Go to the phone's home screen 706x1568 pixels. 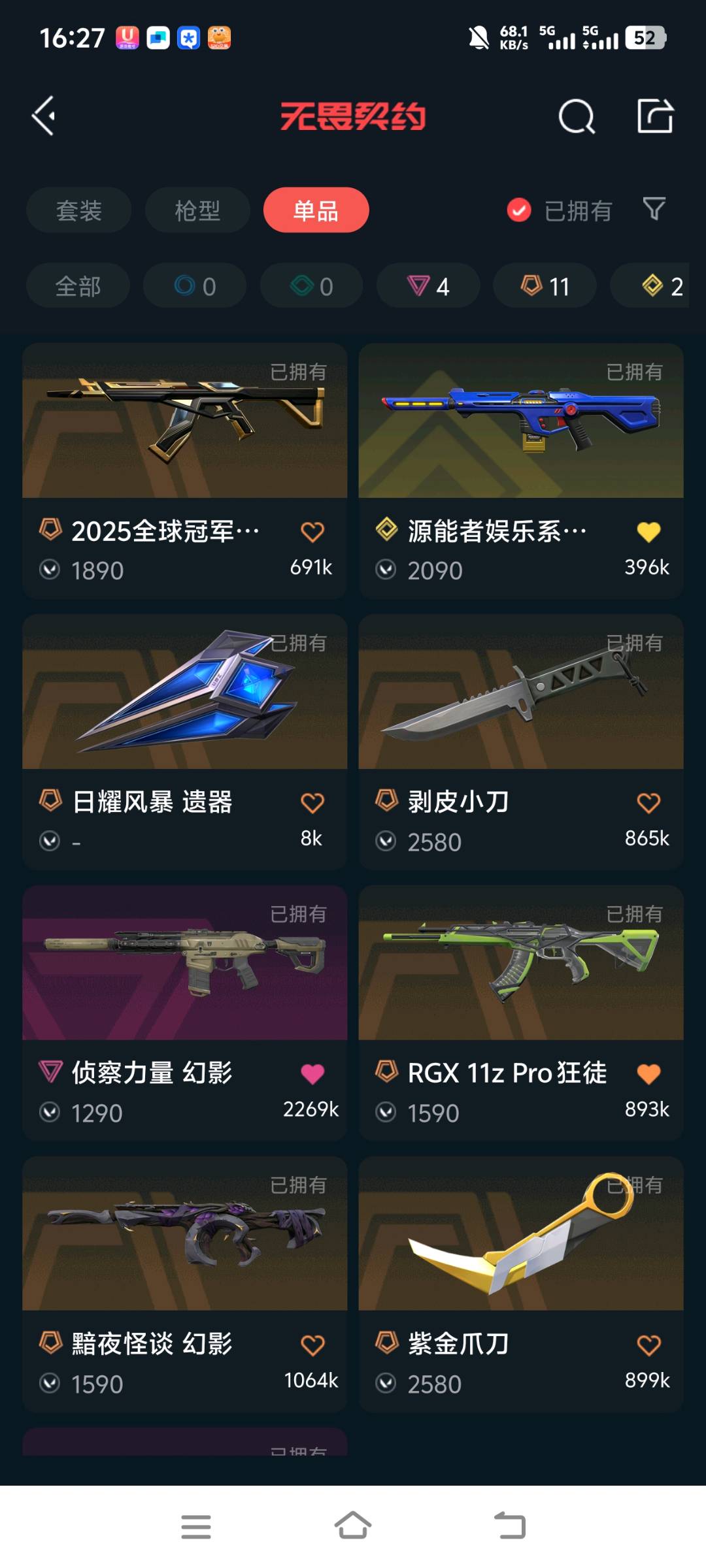tap(353, 1526)
